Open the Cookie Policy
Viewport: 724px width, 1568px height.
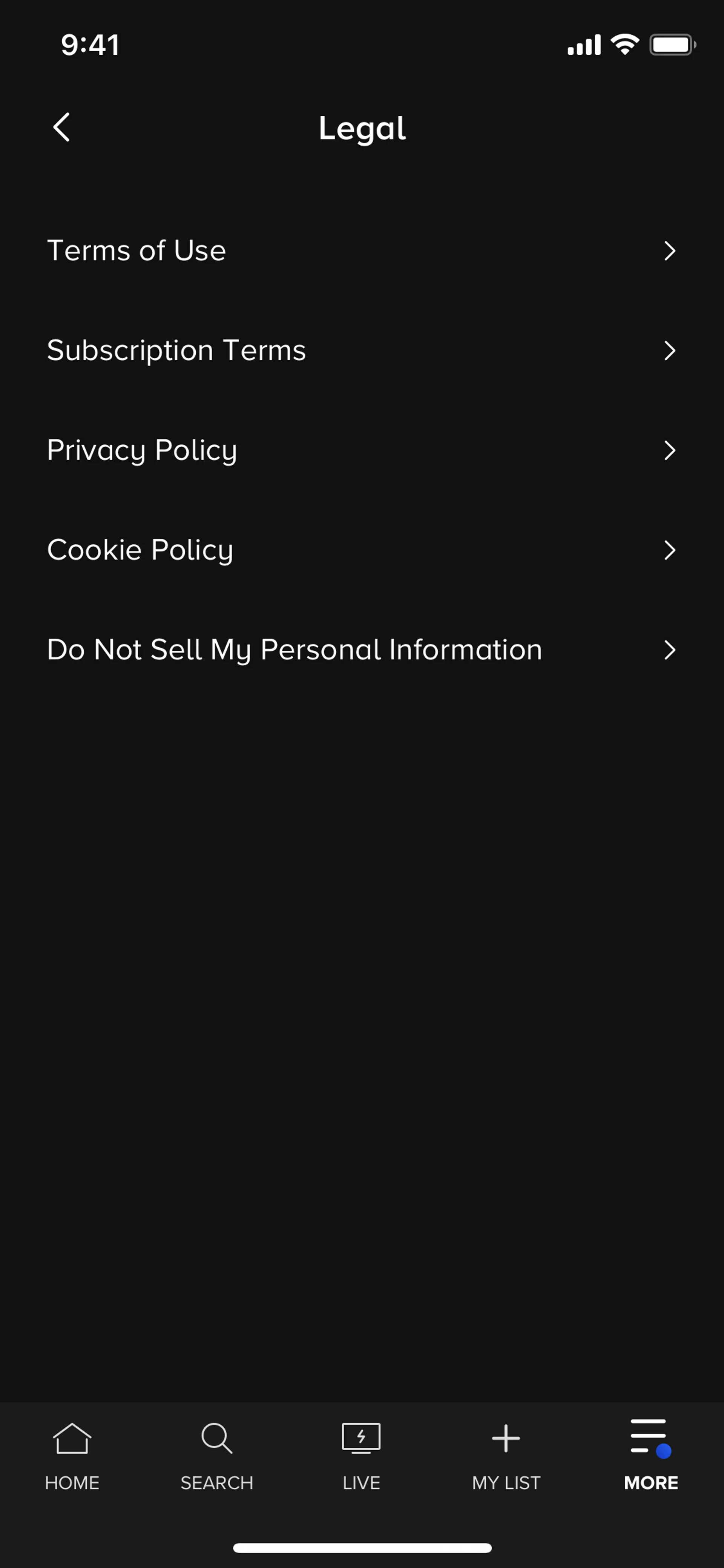[x=361, y=550]
